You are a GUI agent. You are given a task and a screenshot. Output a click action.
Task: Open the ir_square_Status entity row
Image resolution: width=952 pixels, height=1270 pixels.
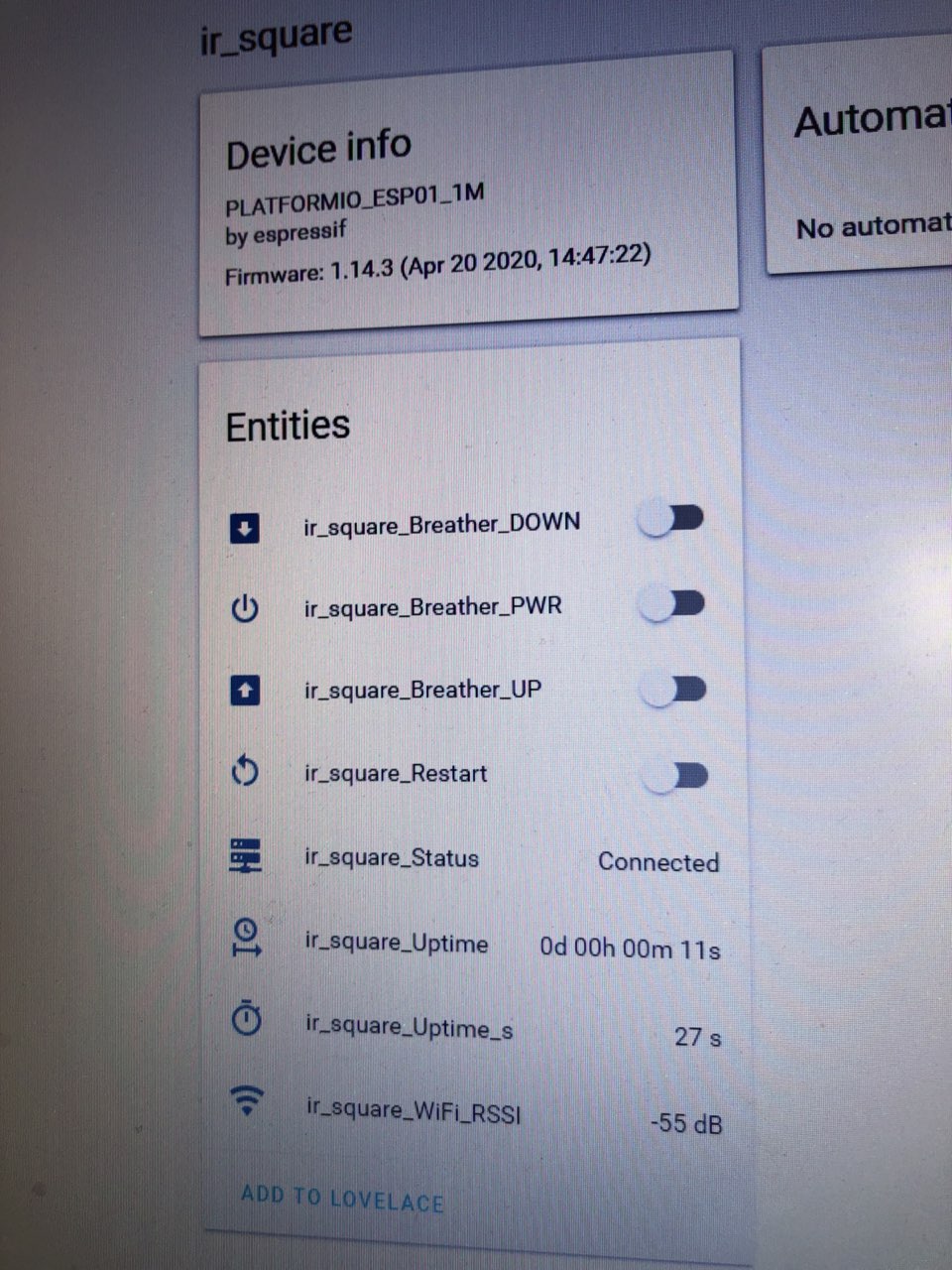pos(392,858)
